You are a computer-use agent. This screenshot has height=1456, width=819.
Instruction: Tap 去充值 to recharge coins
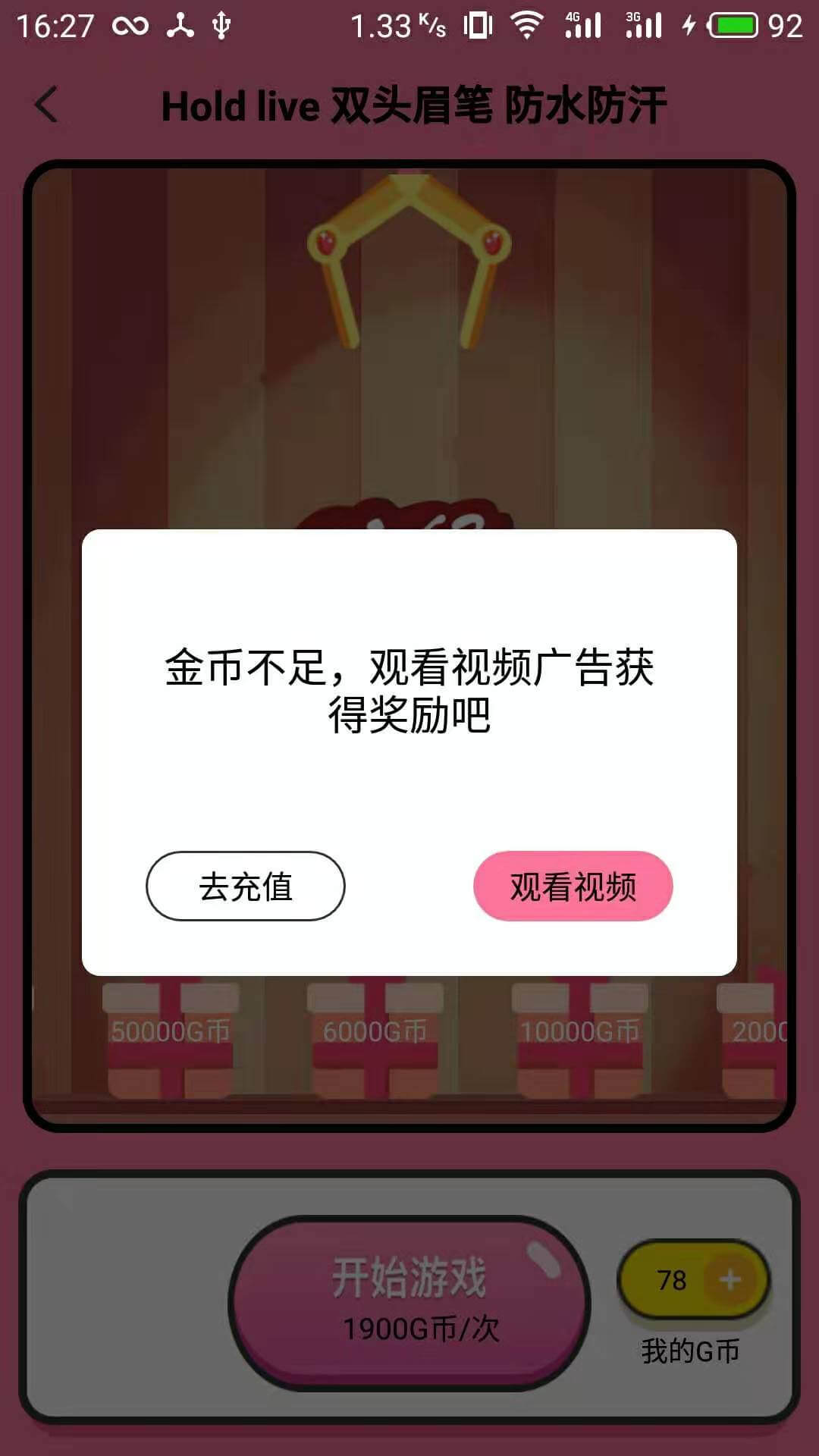245,886
